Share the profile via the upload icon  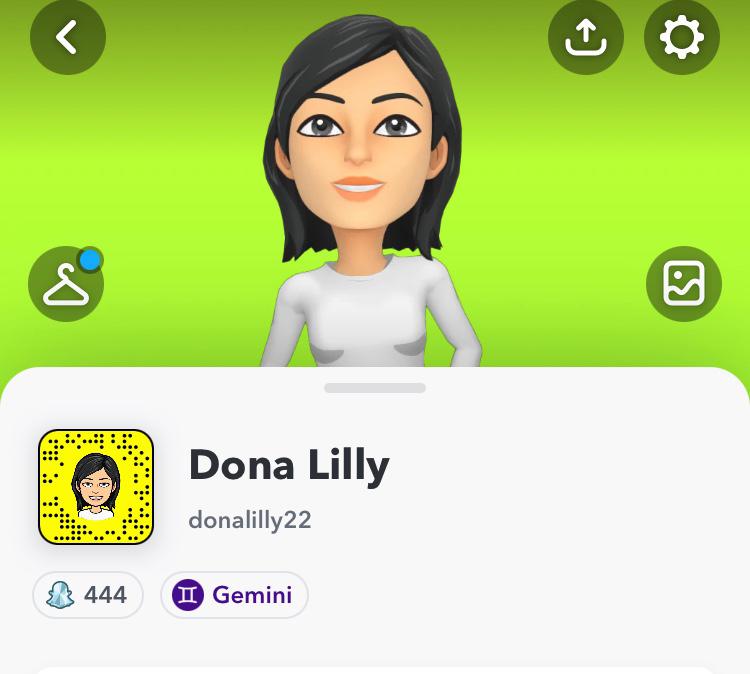tap(586, 37)
